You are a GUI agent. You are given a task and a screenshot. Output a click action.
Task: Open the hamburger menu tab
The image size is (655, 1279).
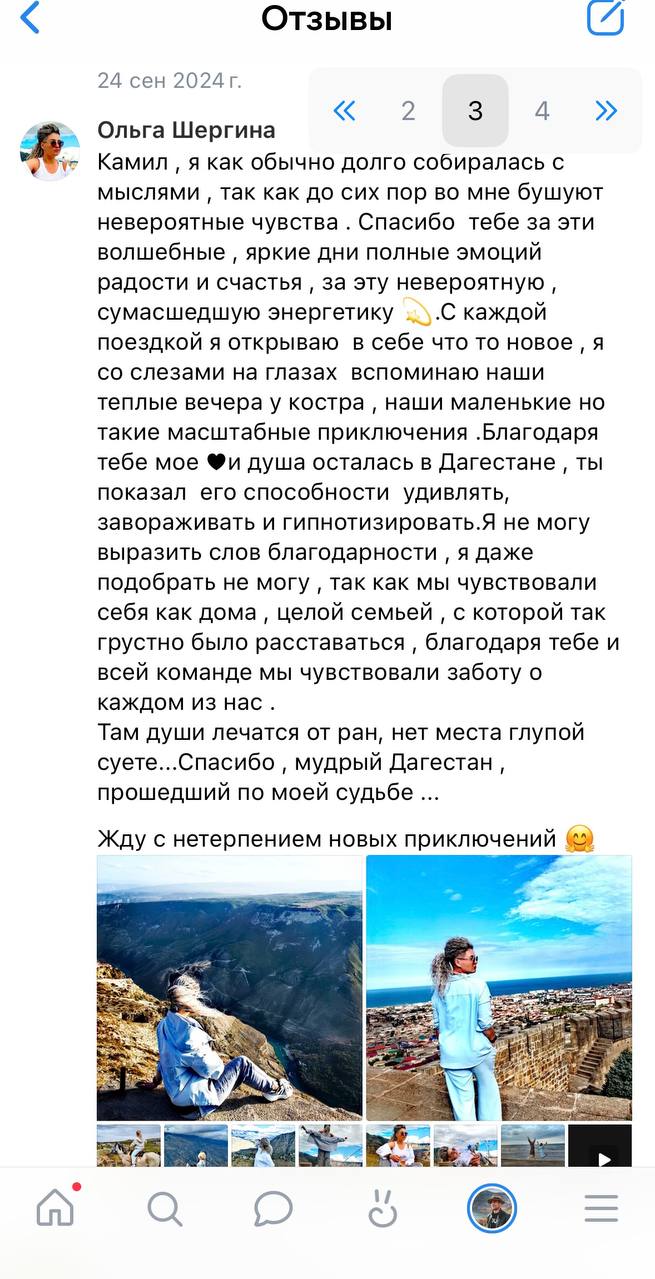pos(600,1209)
